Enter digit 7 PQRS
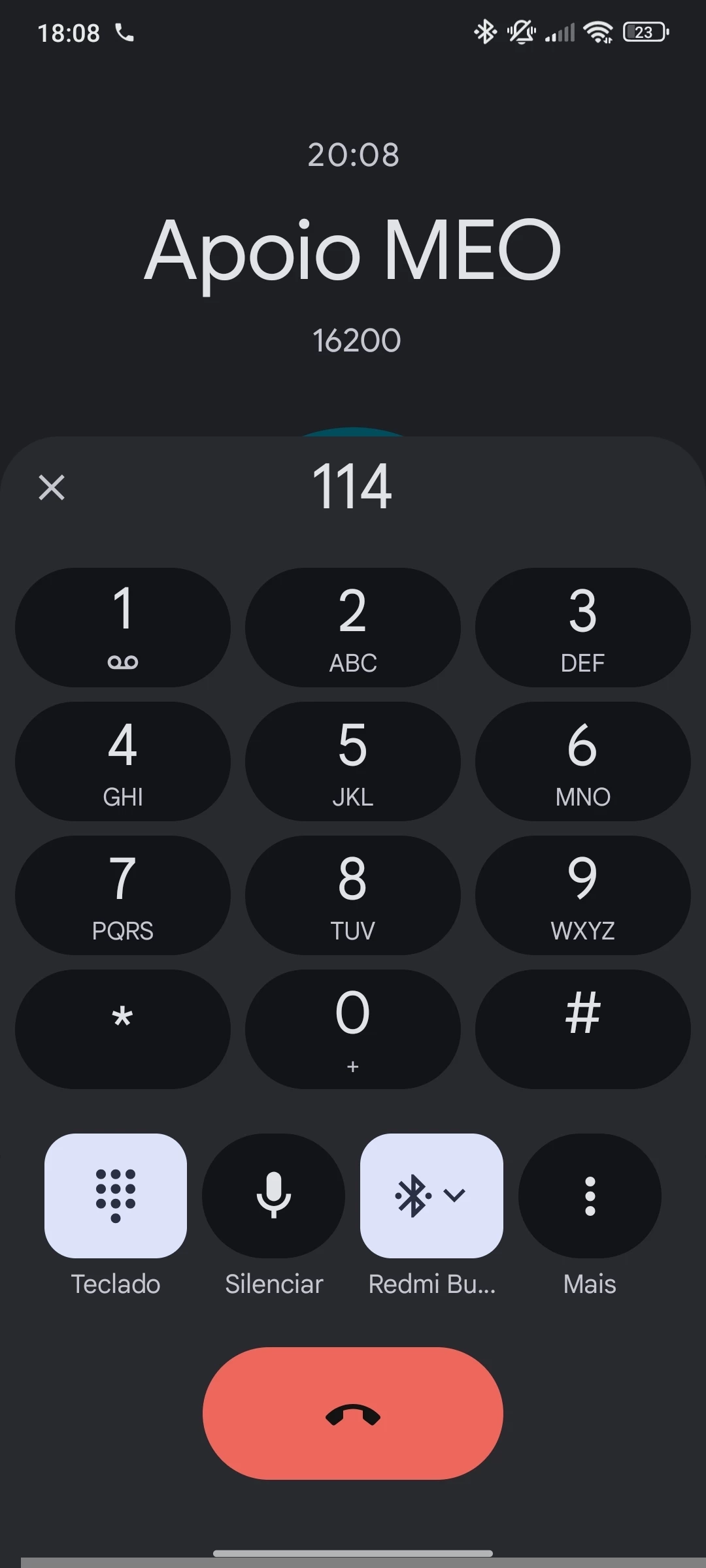Viewport: 706px width, 1568px height. 123,895
